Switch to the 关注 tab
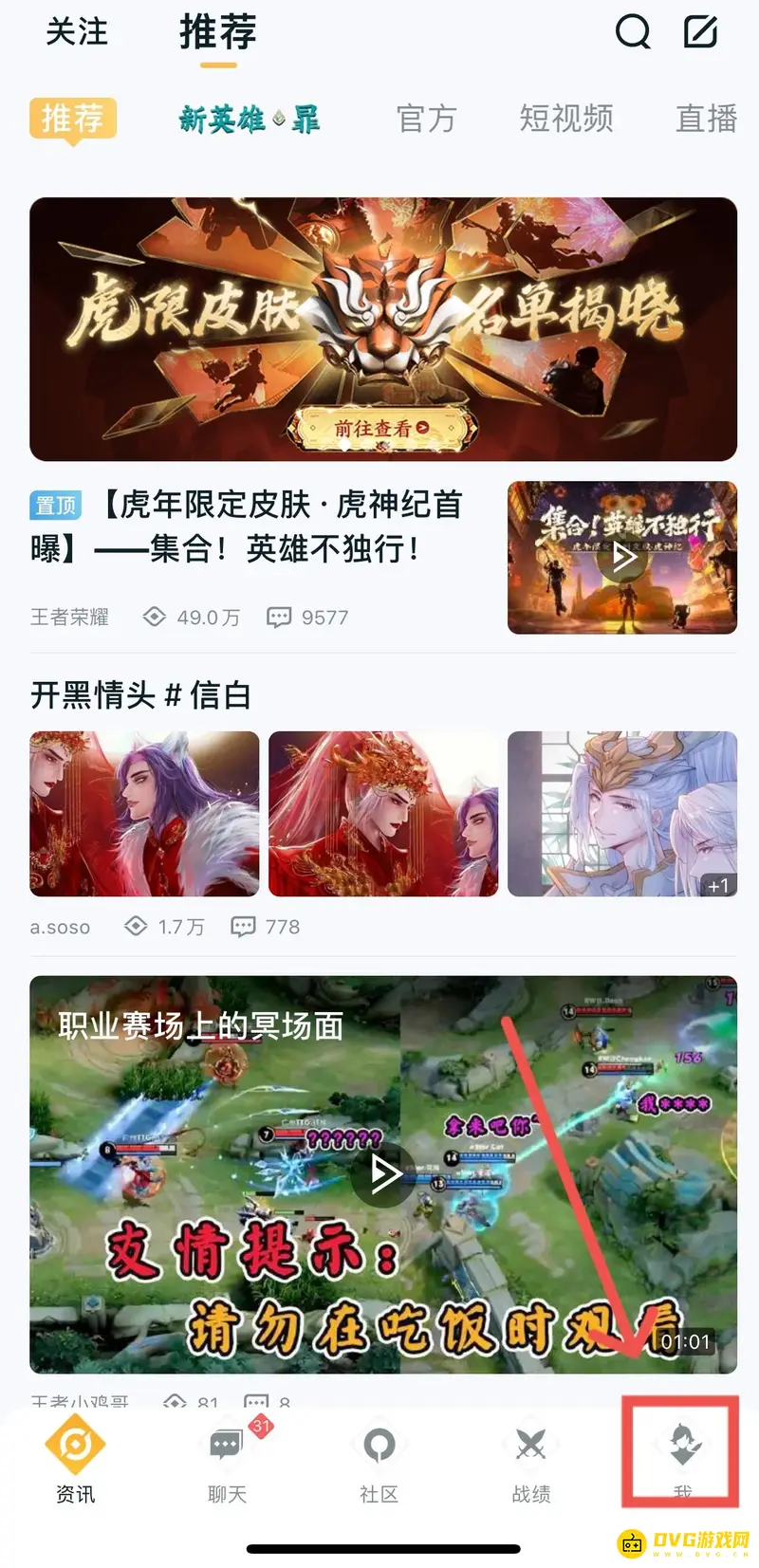 click(x=78, y=33)
